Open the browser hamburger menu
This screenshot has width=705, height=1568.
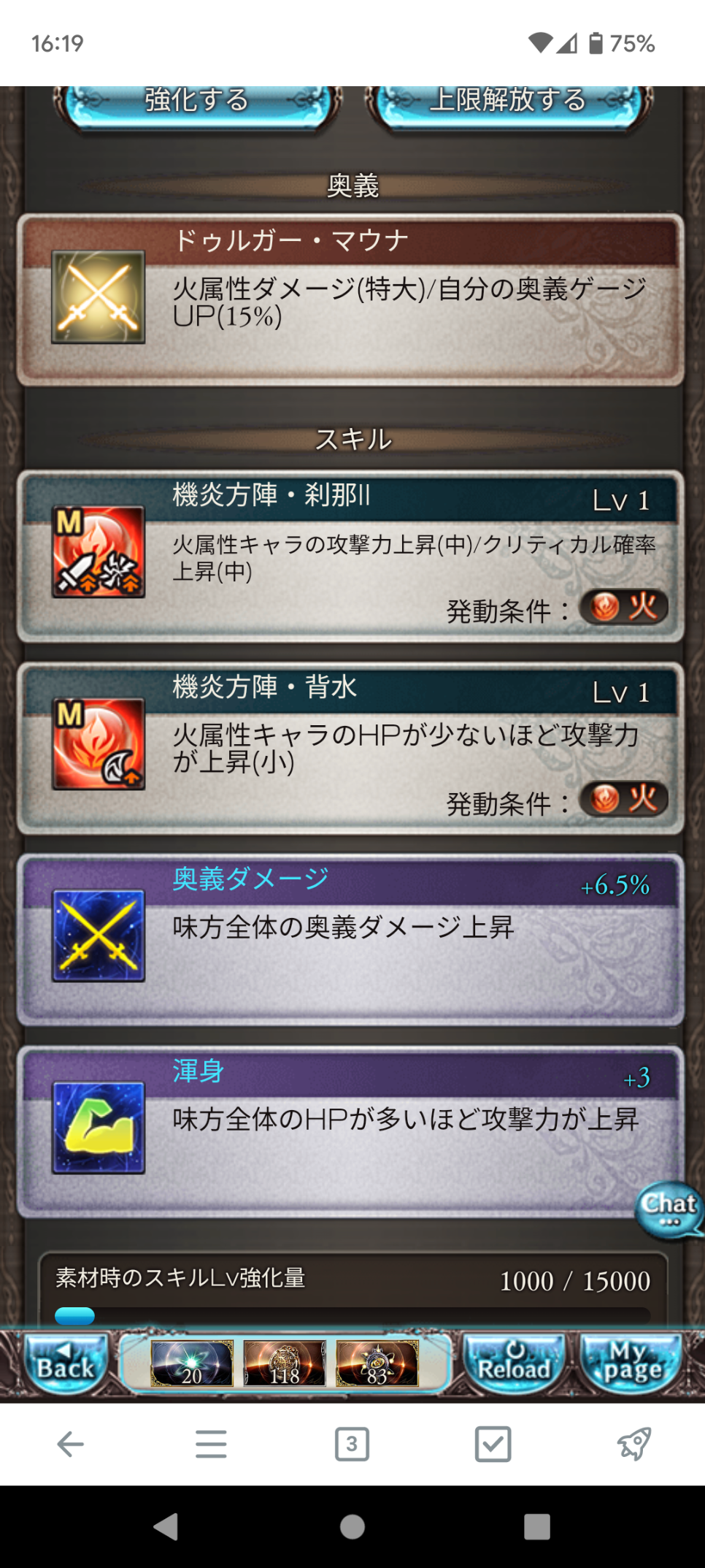point(211,1444)
